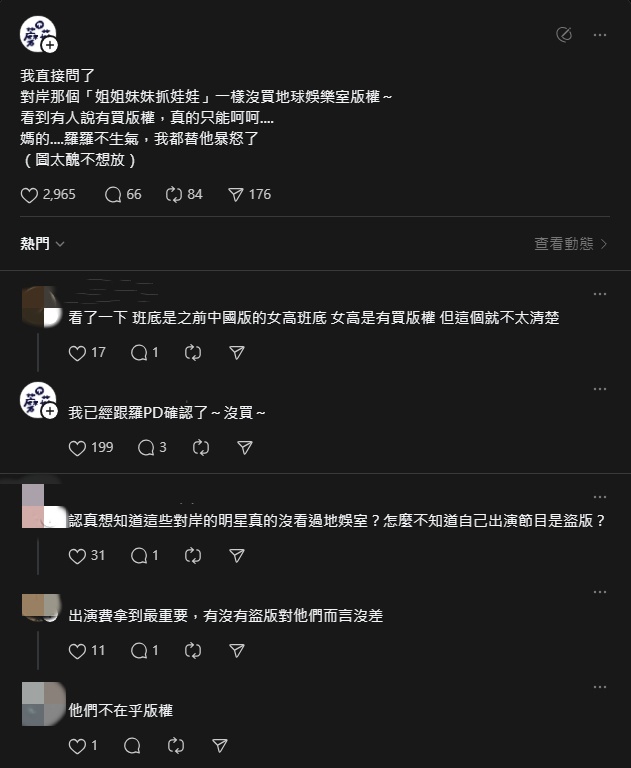This screenshot has height=768, width=631.
Task: Tap the crossed-circle icon beside the top overflow menu
Action: [564, 35]
